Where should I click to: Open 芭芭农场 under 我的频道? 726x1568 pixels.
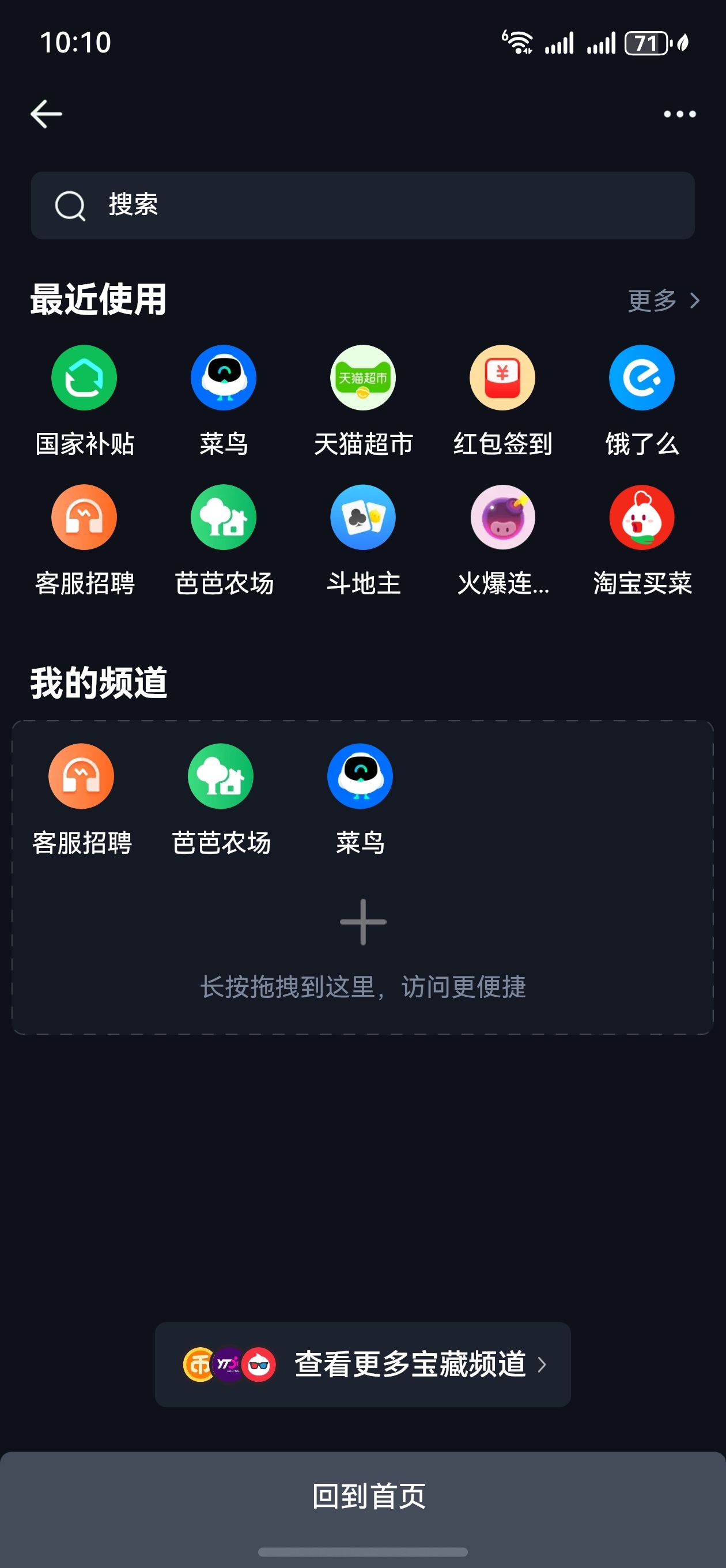pyautogui.click(x=221, y=800)
